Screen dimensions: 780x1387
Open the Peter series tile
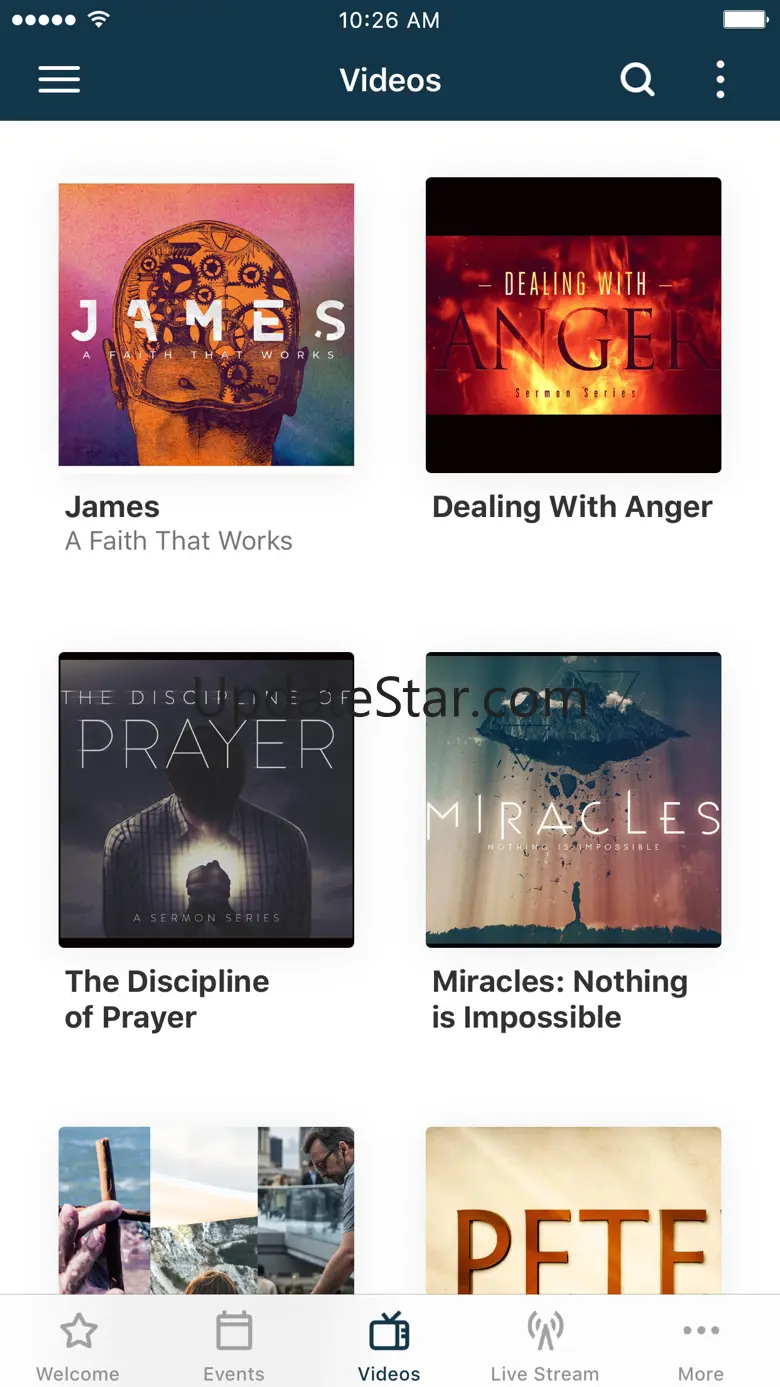click(x=573, y=1211)
